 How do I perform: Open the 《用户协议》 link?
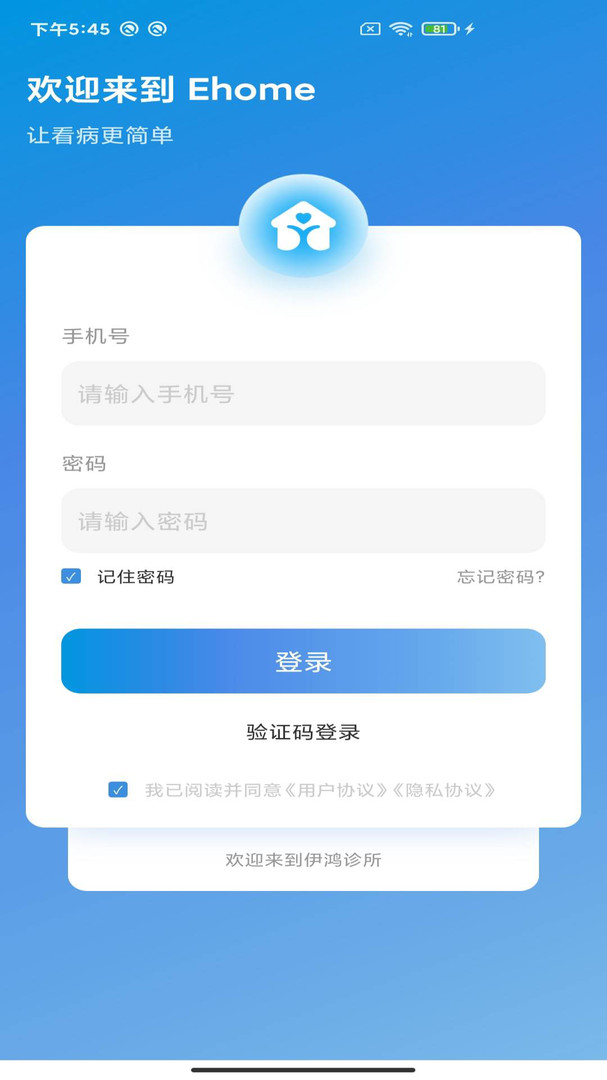point(336,790)
